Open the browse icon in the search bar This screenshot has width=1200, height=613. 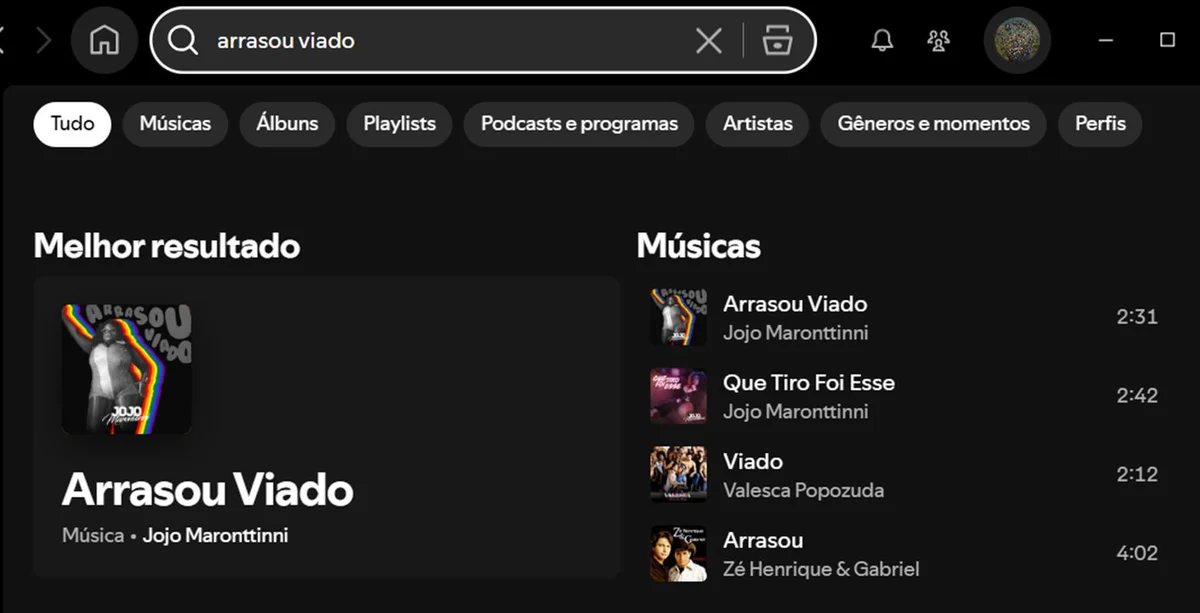tap(777, 40)
